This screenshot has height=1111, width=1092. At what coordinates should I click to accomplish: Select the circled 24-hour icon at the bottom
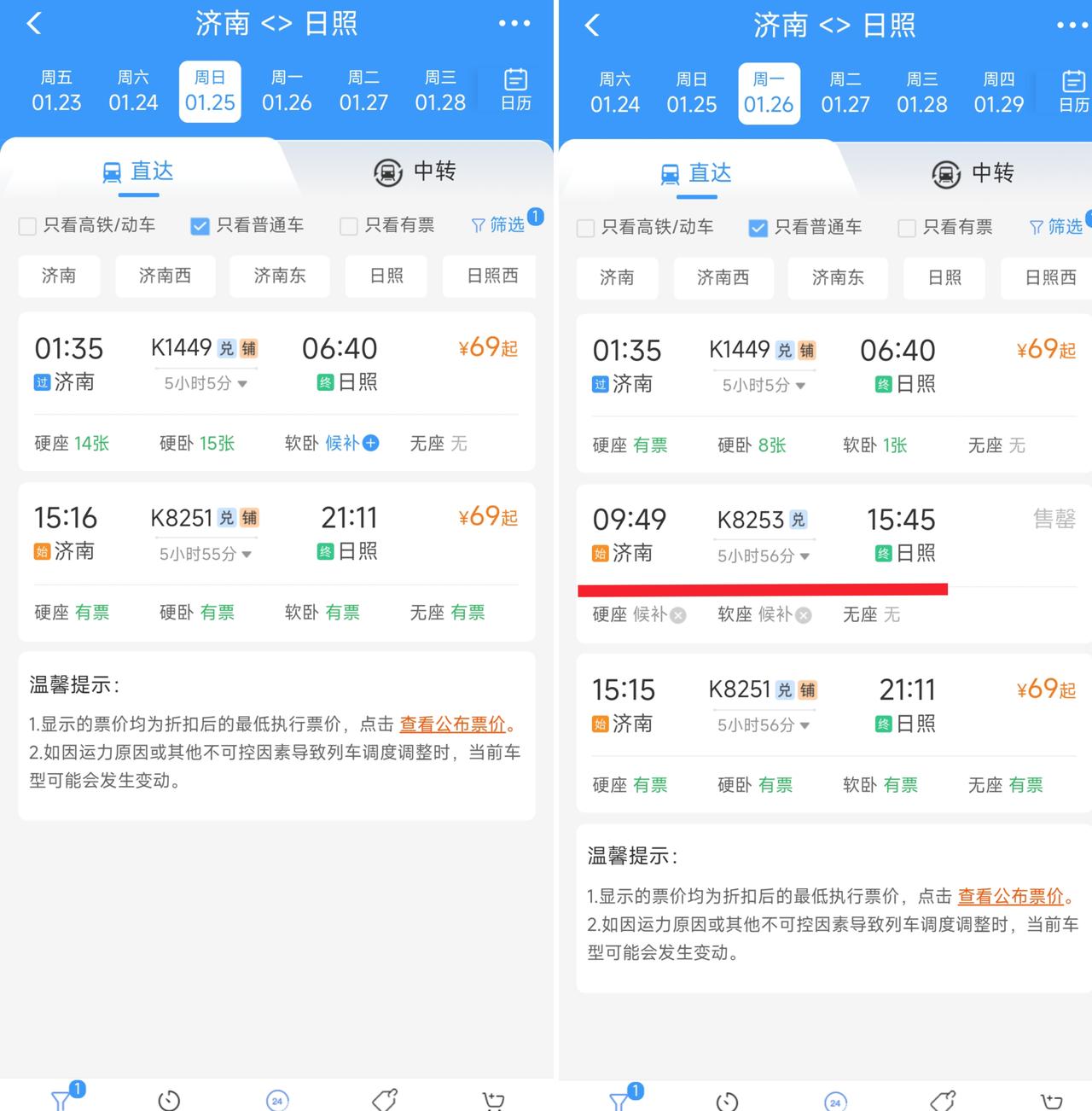[276, 1100]
